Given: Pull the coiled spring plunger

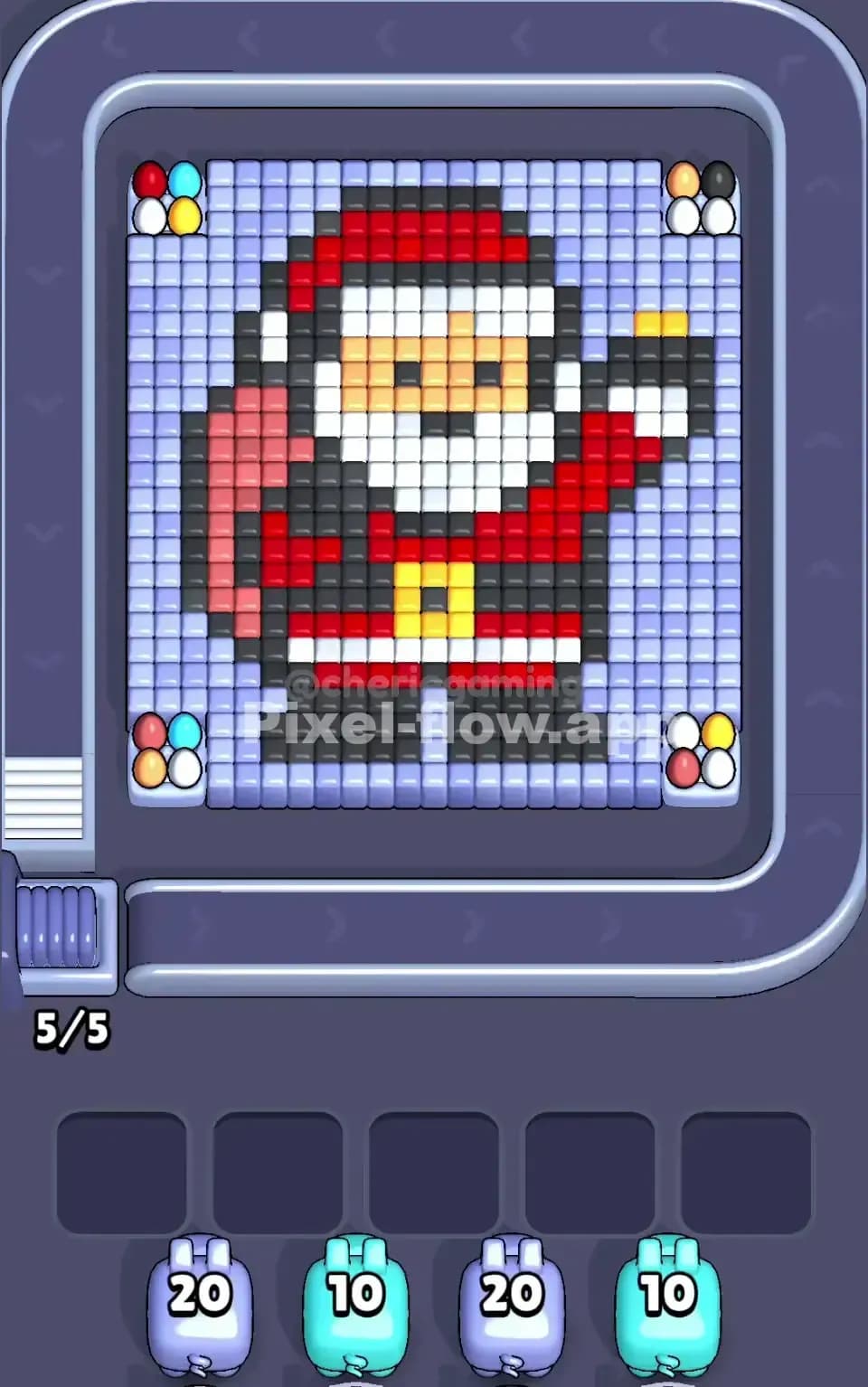Looking at the screenshot, I should (x=56, y=927).
